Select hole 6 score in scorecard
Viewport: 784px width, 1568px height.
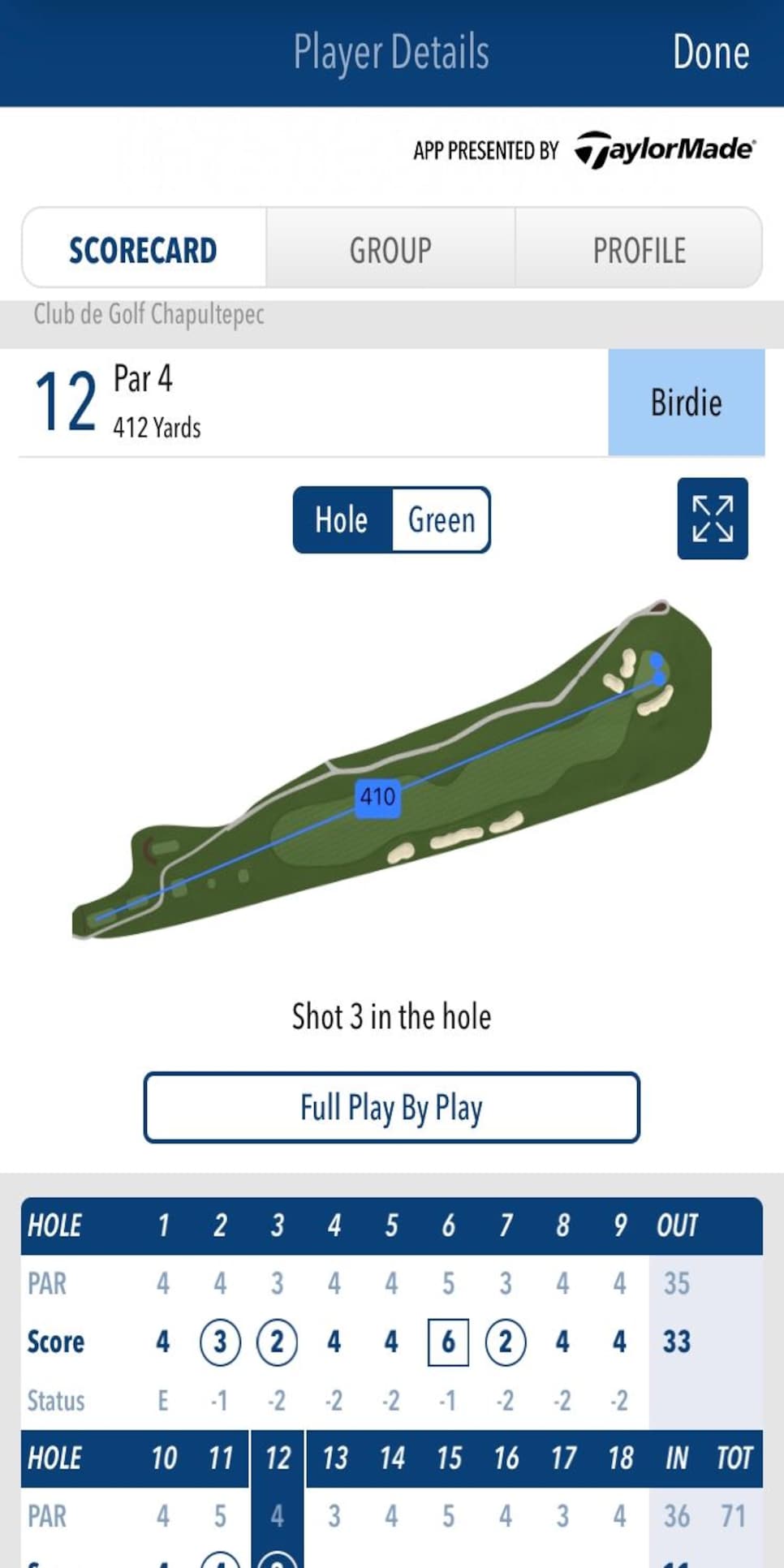[448, 1342]
